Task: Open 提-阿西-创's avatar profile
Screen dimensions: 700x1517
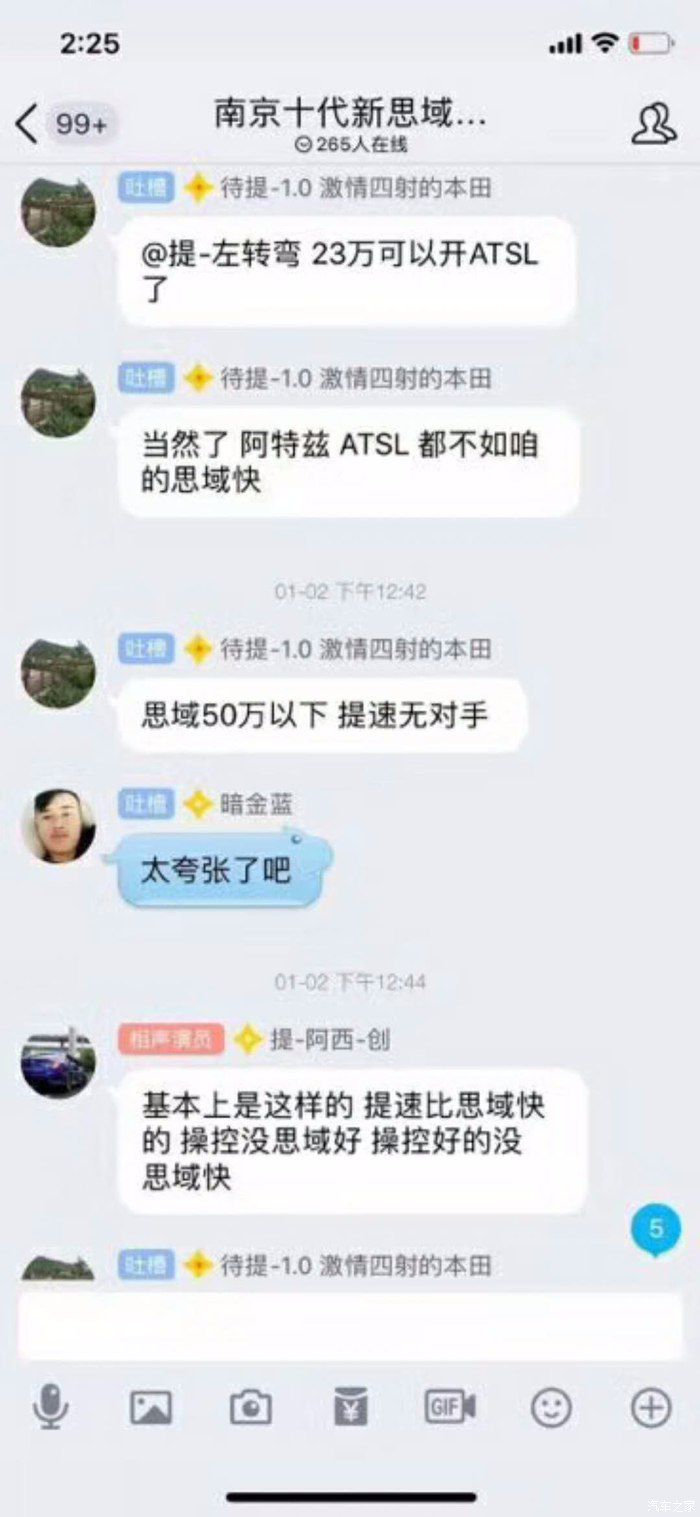Action: point(58,1062)
